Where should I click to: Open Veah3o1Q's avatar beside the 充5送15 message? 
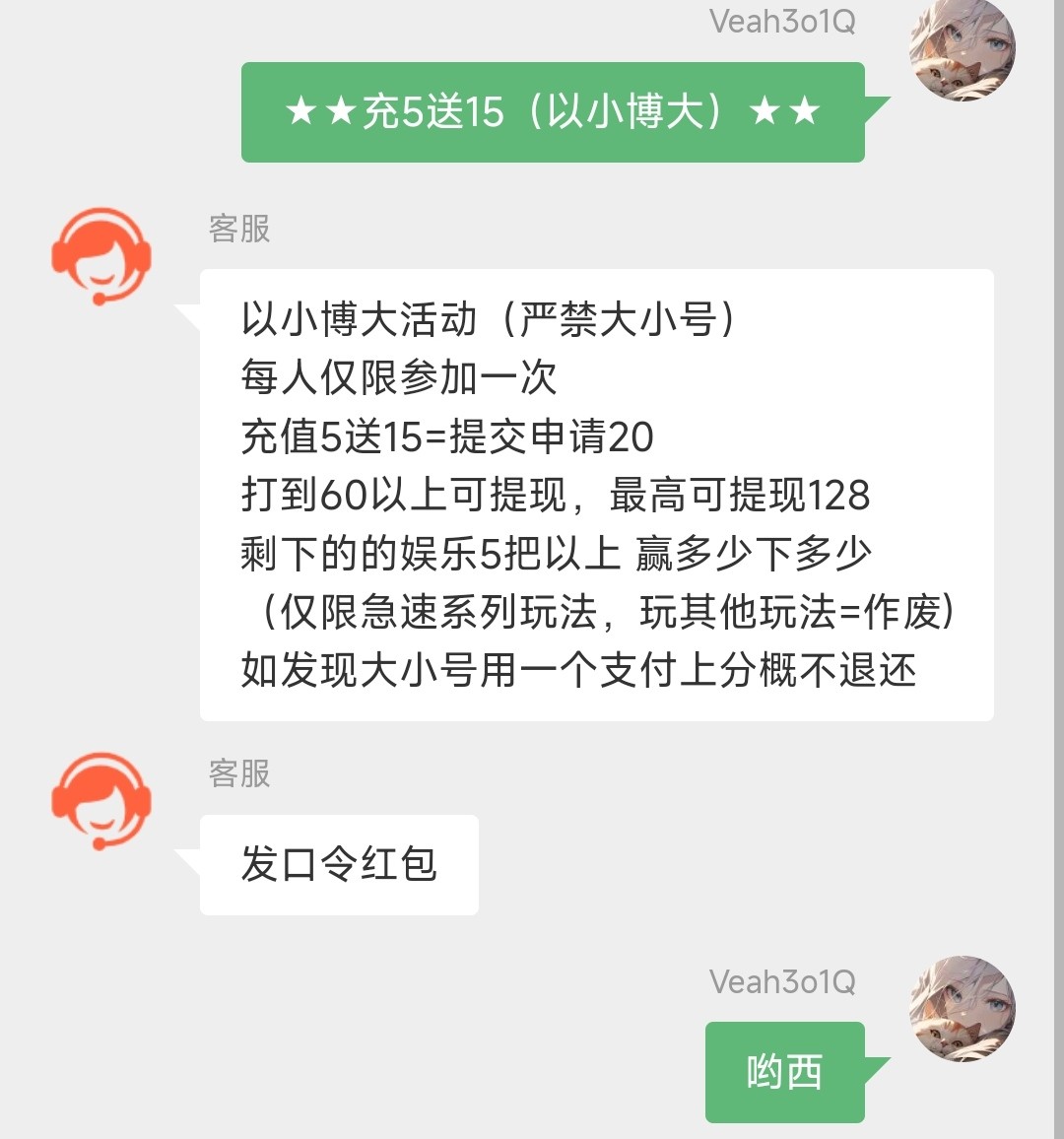click(962, 49)
